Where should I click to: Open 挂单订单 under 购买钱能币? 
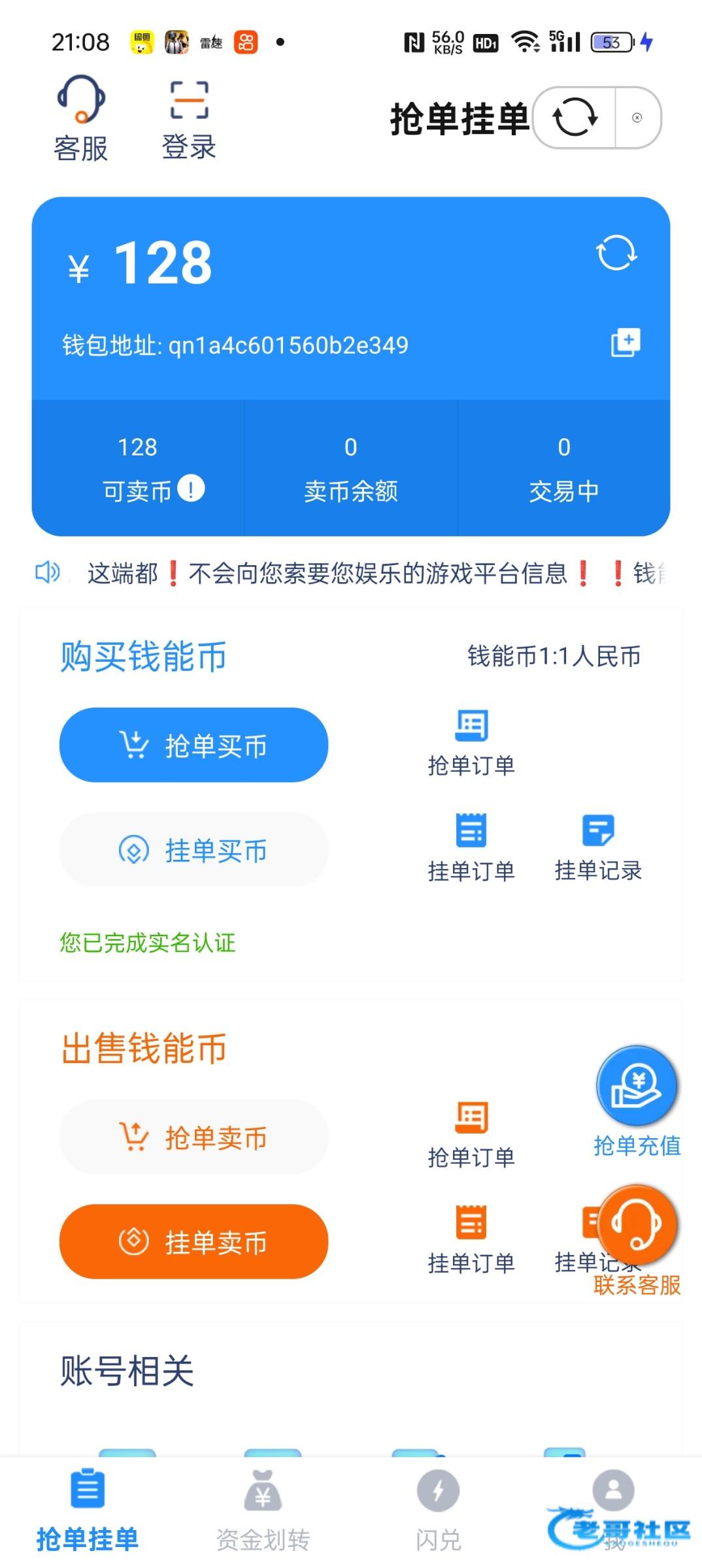[x=471, y=848]
